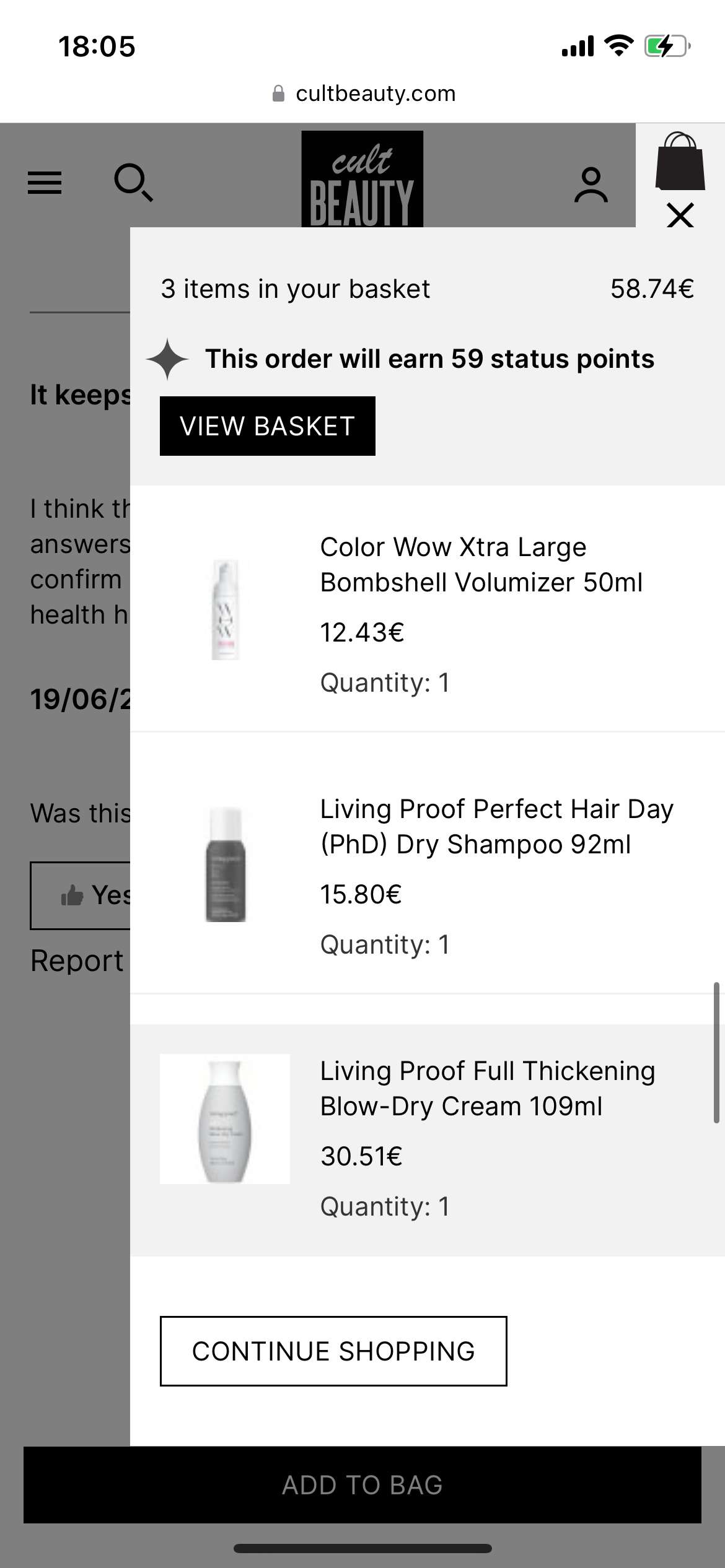The image size is (725, 1568).
Task: Report this review
Action: click(x=77, y=960)
